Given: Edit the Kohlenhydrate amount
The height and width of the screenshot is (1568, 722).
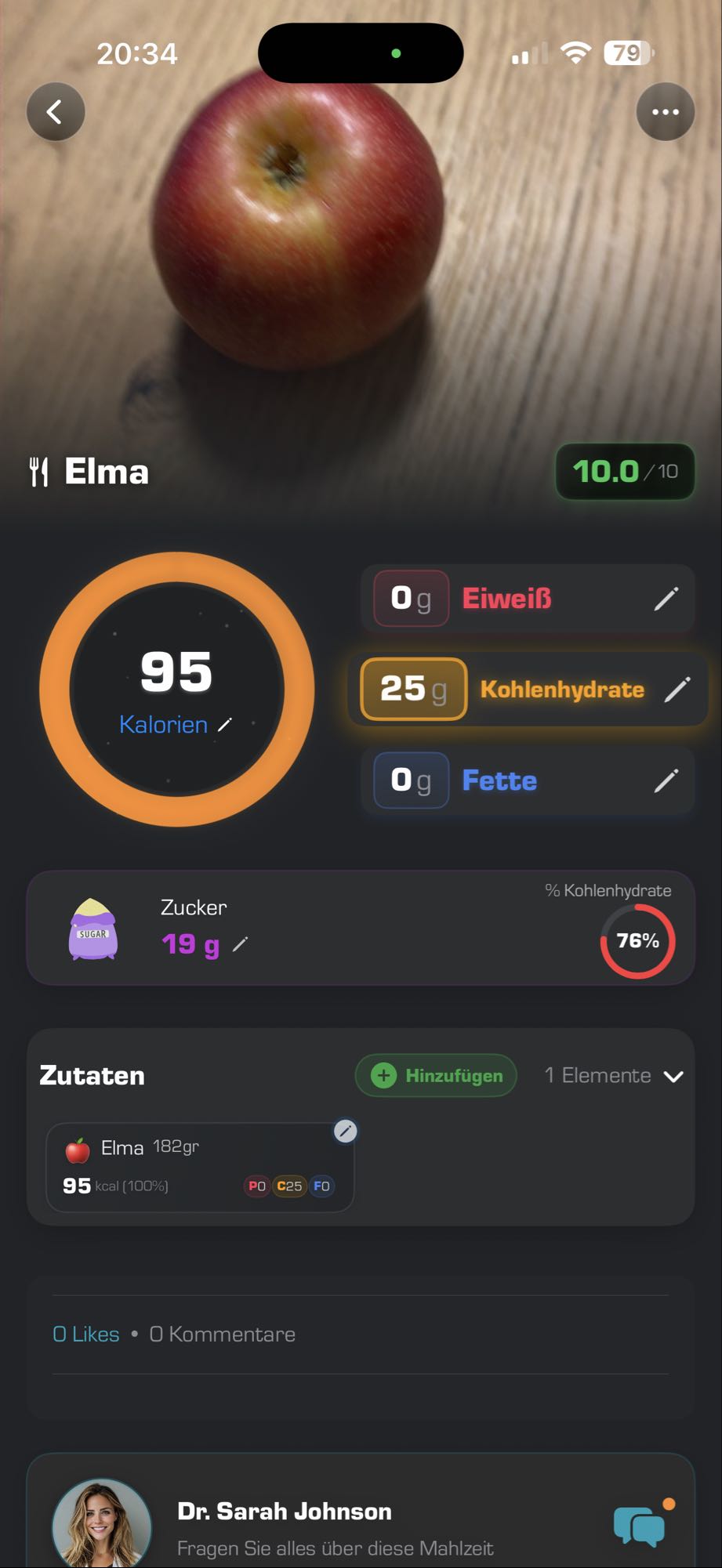Looking at the screenshot, I should tap(677, 690).
